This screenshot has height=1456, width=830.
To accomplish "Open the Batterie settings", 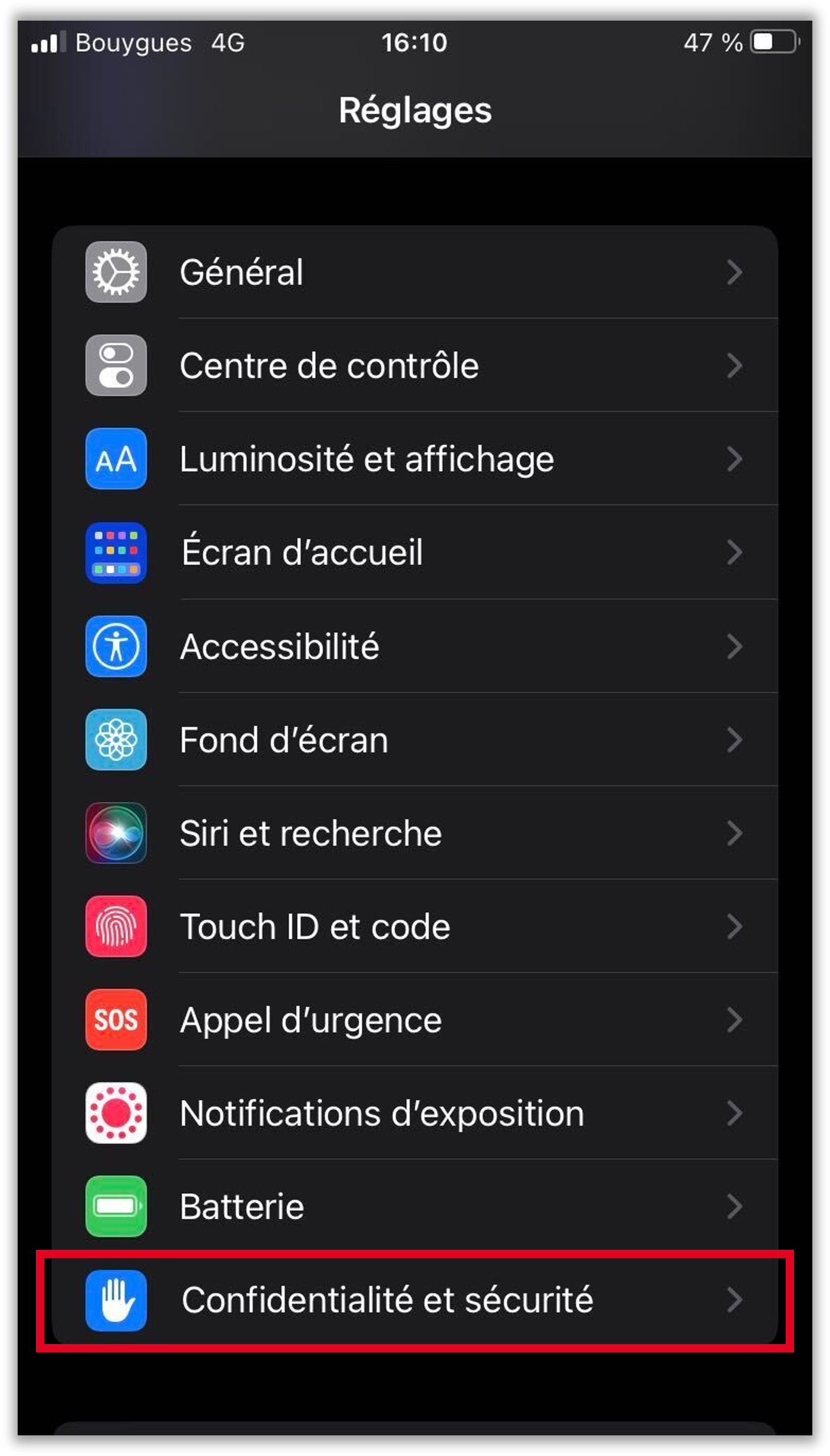I will click(x=415, y=1206).
